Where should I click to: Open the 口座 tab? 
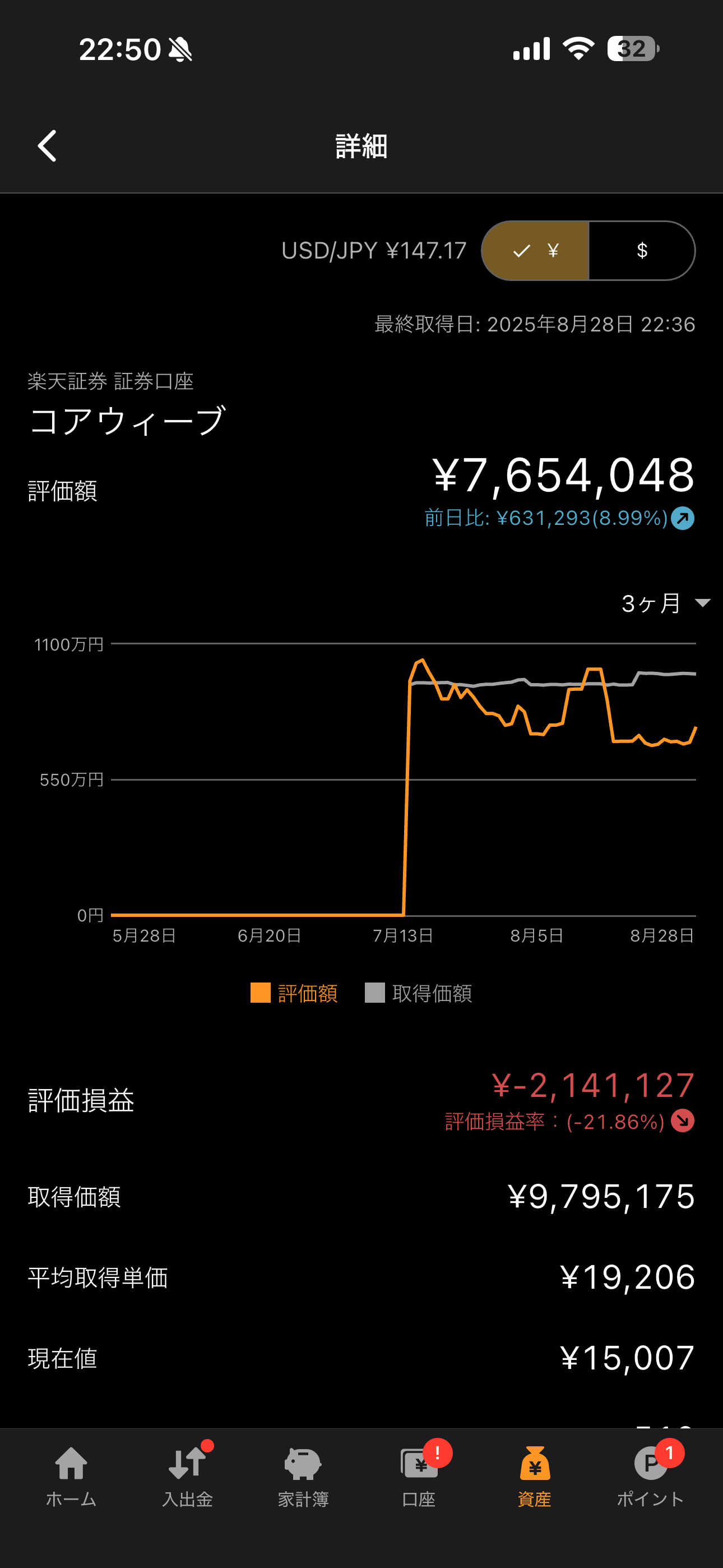point(419,1477)
